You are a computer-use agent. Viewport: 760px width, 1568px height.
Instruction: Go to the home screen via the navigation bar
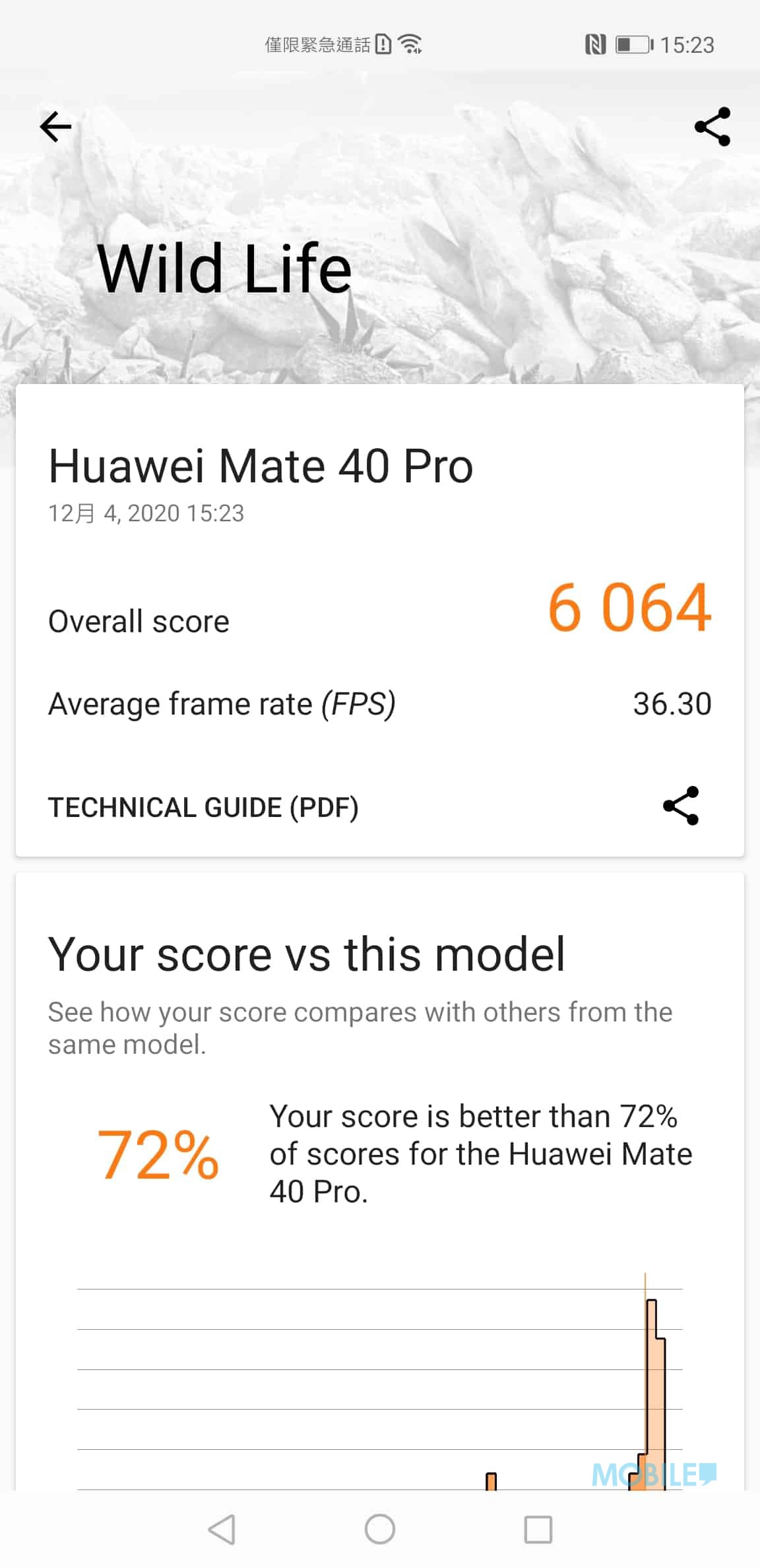(380, 1529)
